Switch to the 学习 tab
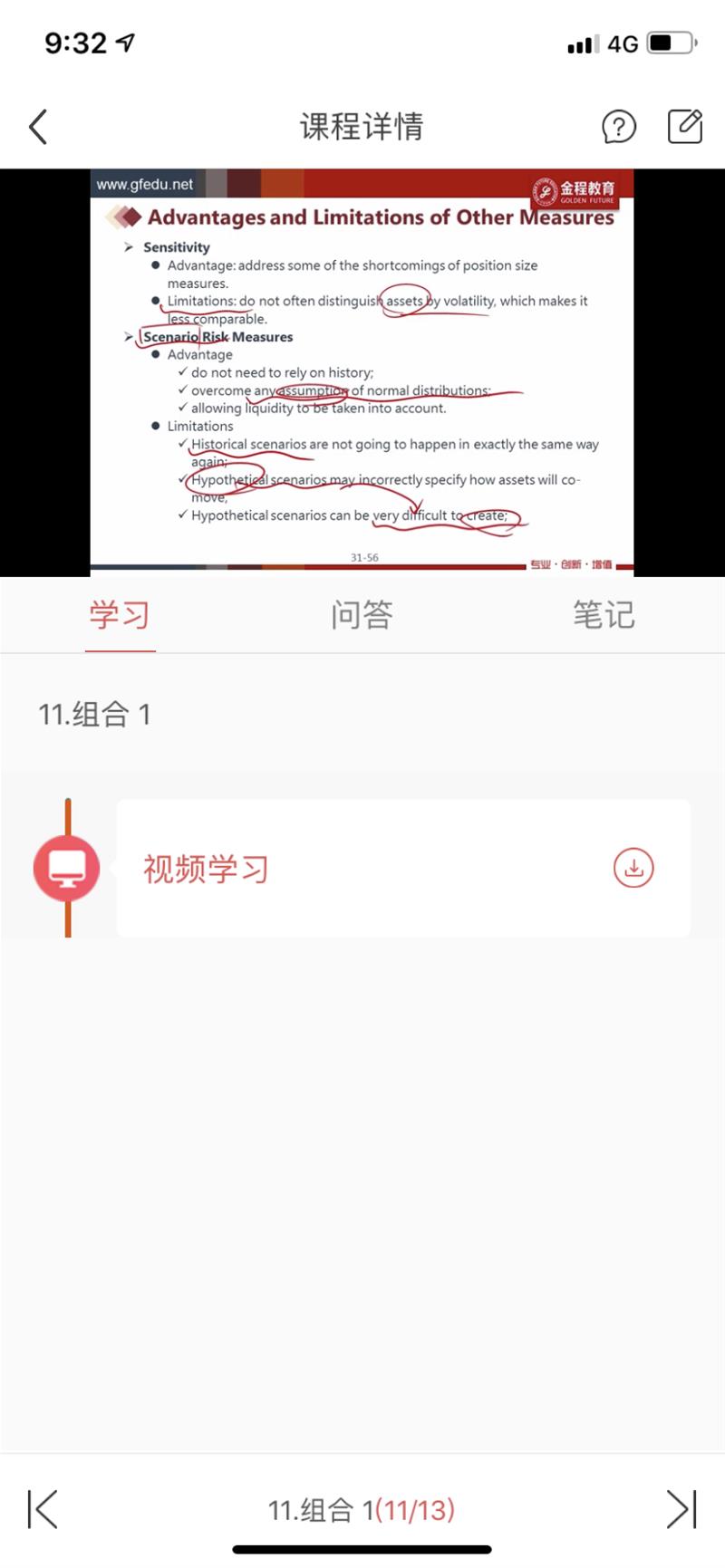Viewport: 725px width, 1568px height. click(120, 615)
